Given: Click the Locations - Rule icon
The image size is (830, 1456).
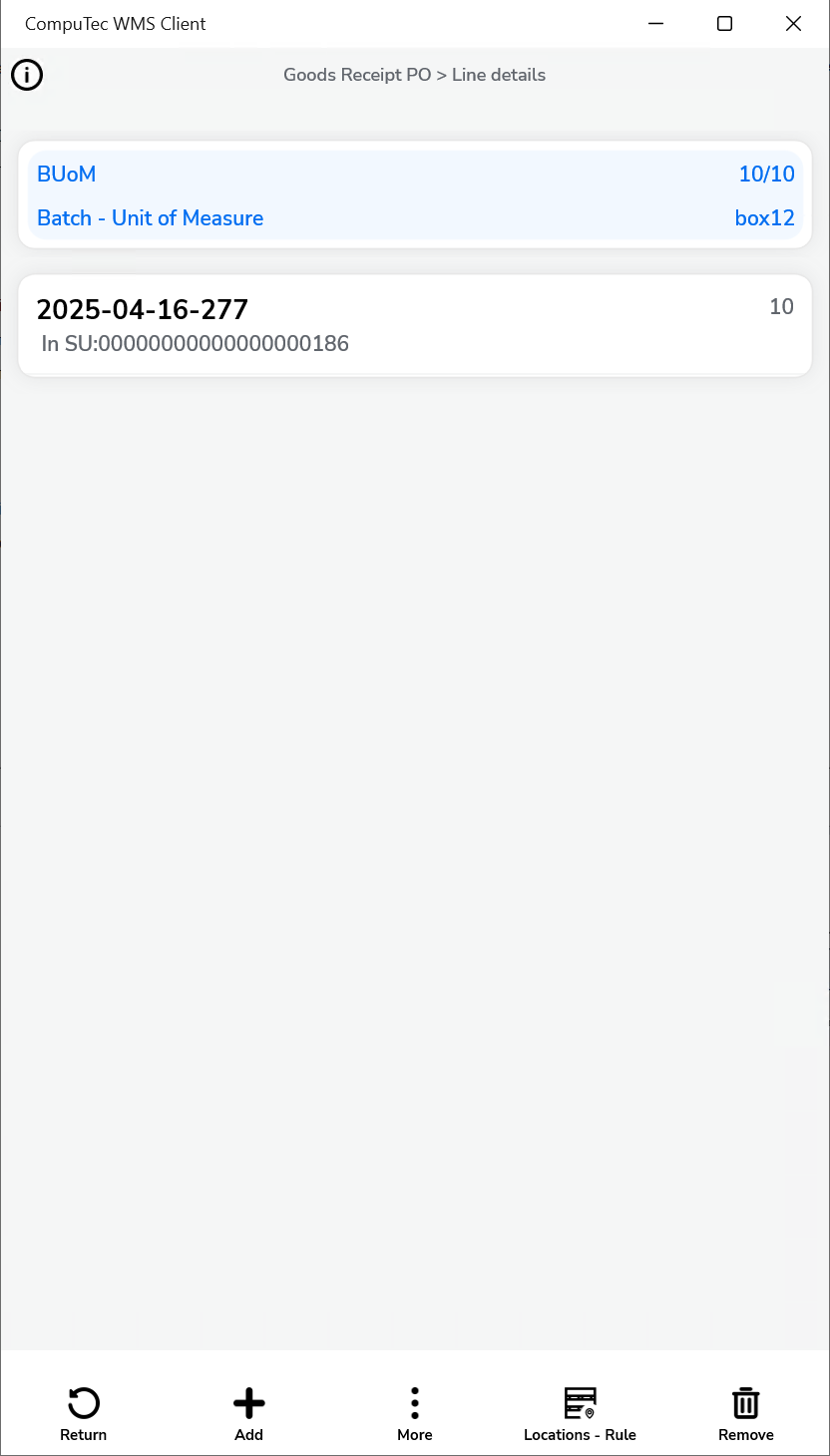Looking at the screenshot, I should (x=580, y=1402).
